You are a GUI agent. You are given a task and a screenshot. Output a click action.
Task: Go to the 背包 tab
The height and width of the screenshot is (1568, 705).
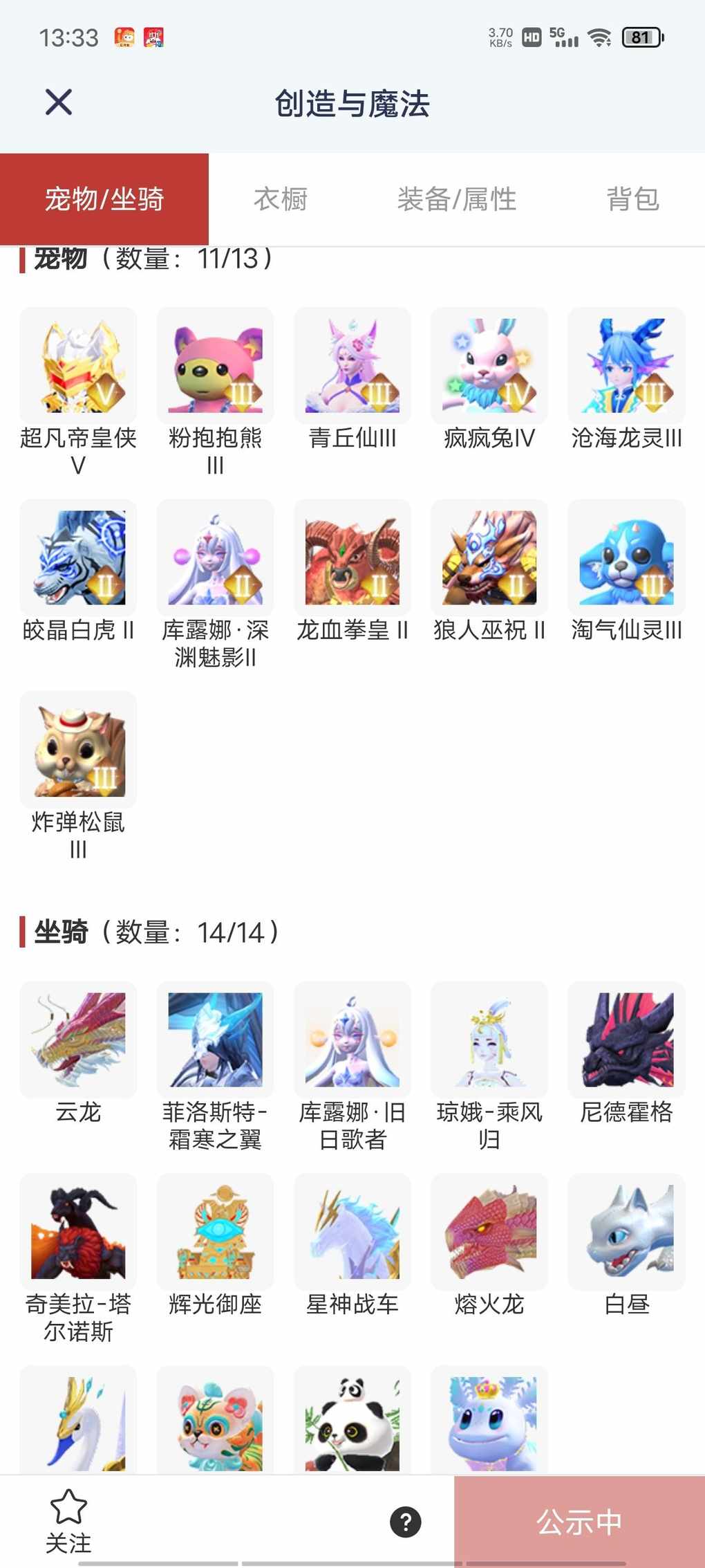[x=632, y=199]
